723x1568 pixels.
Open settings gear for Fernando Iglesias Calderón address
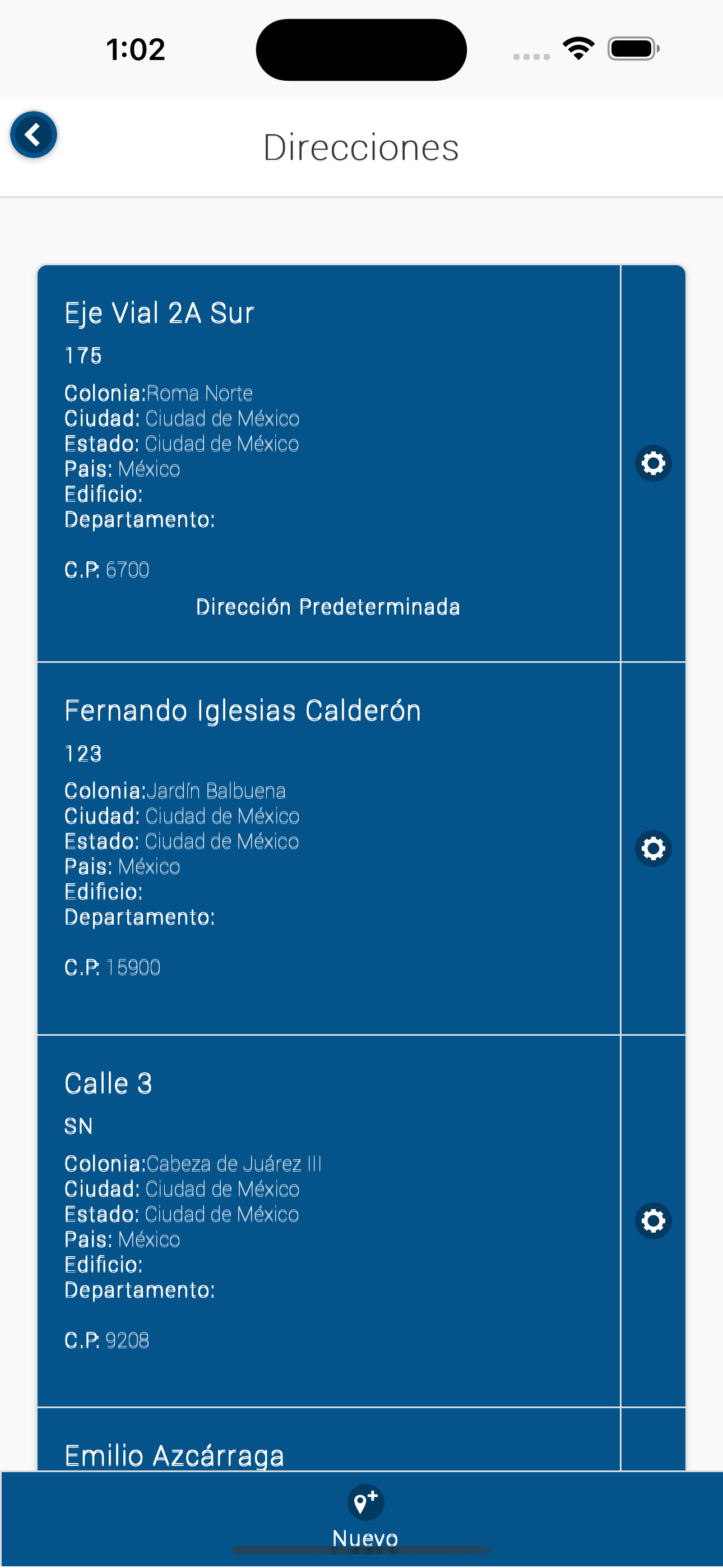click(653, 848)
